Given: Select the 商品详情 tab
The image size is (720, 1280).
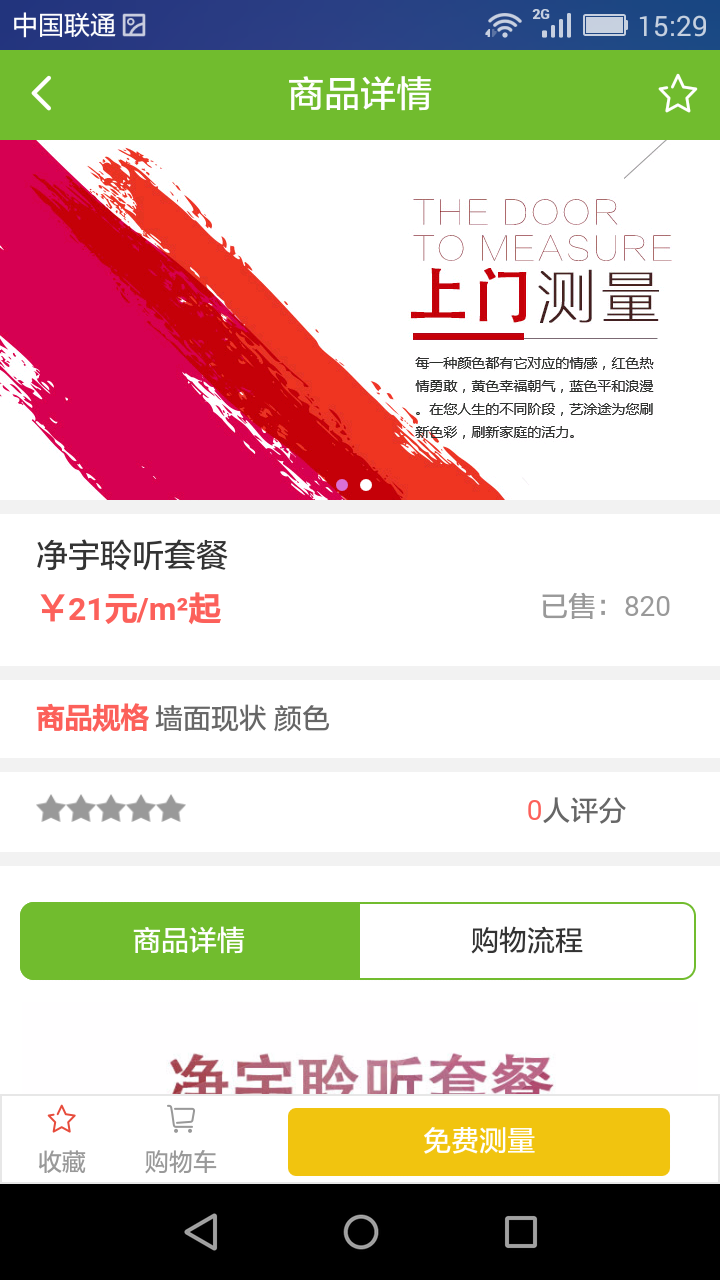Looking at the screenshot, I should pyautogui.click(x=188, y=940).
